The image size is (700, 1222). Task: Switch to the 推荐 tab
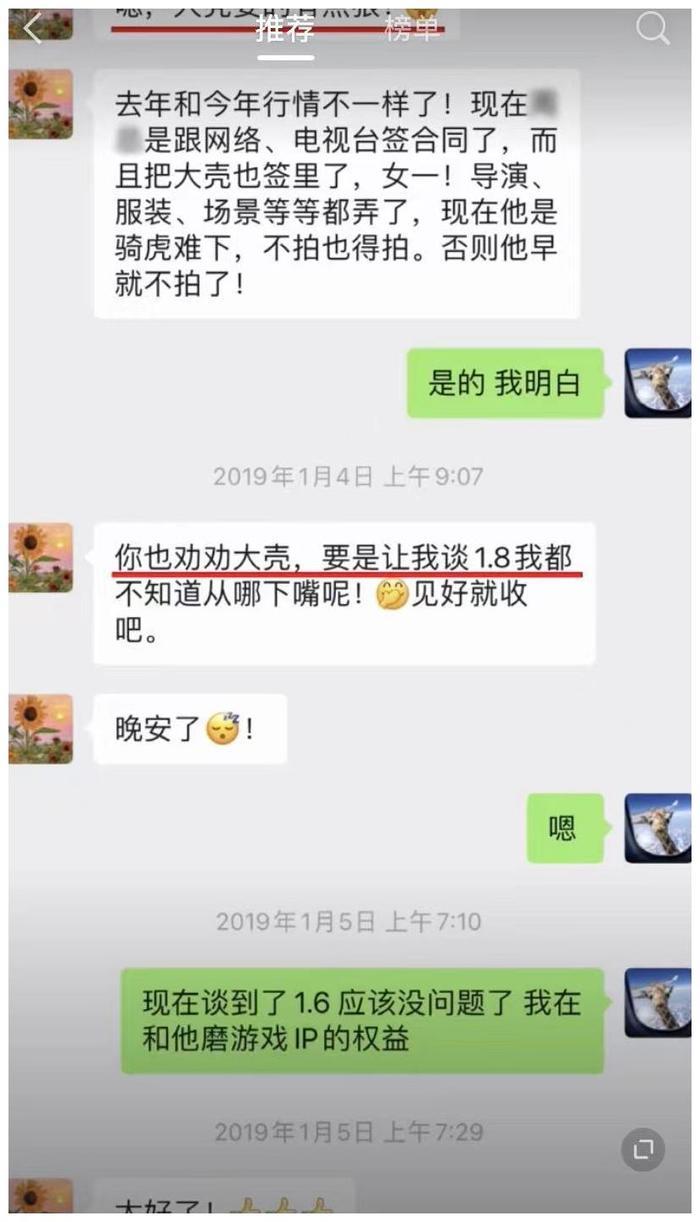(x=285, y=29)
